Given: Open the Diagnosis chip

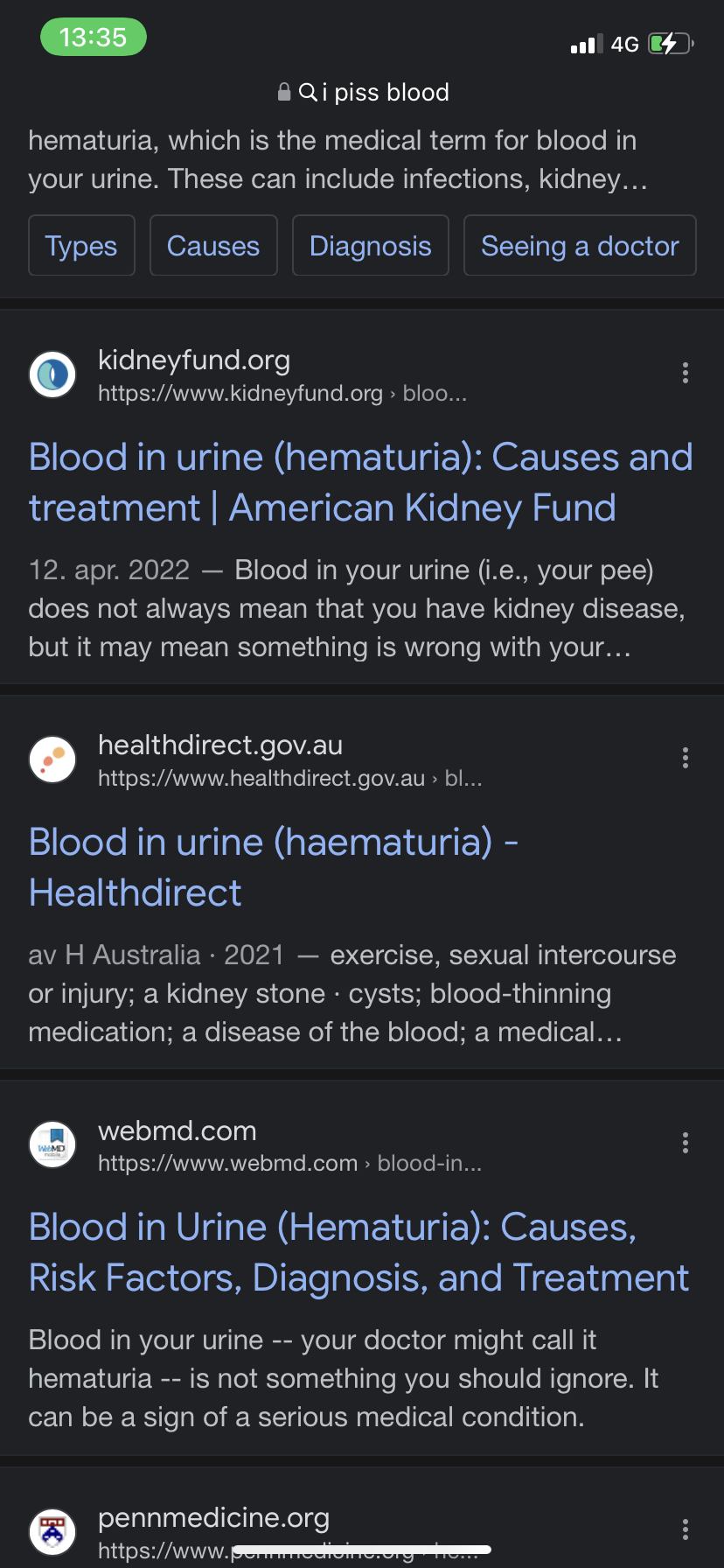Looking at the screenshot, I should pyautogui.click(x=371, y=246).
